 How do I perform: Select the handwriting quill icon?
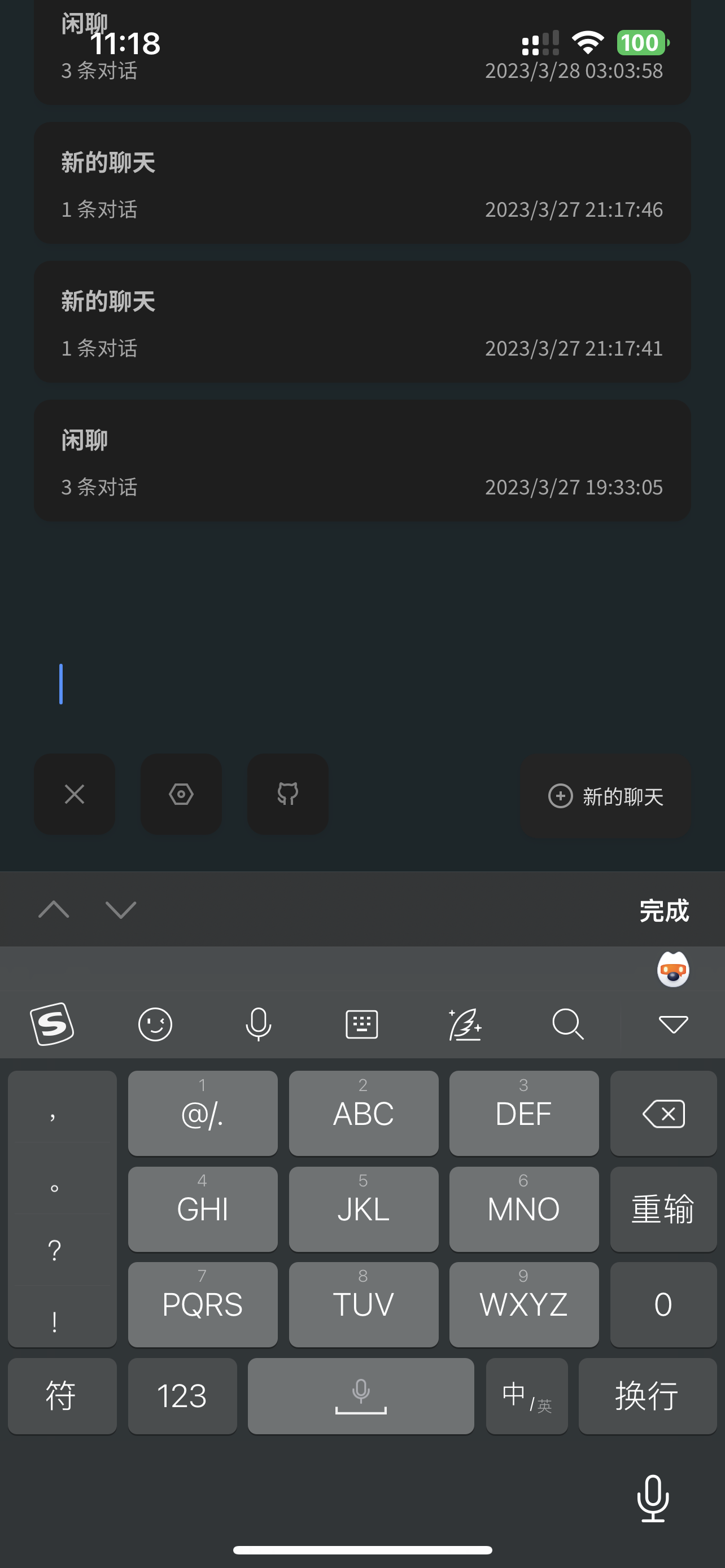click(x=465, y=1024)
